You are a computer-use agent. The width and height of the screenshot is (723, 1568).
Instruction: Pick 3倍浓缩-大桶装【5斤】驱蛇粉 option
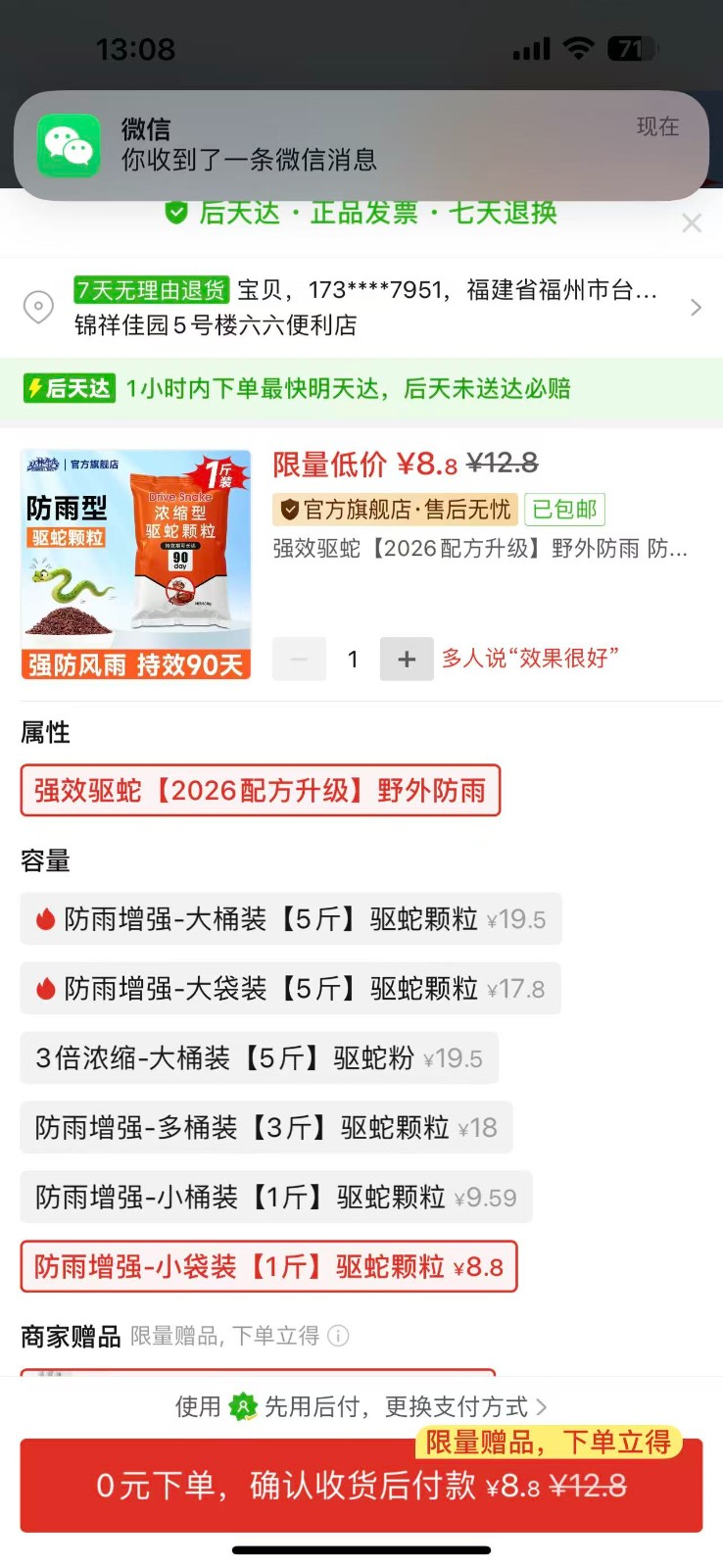pyautogui.click(x=259, y=1058)
